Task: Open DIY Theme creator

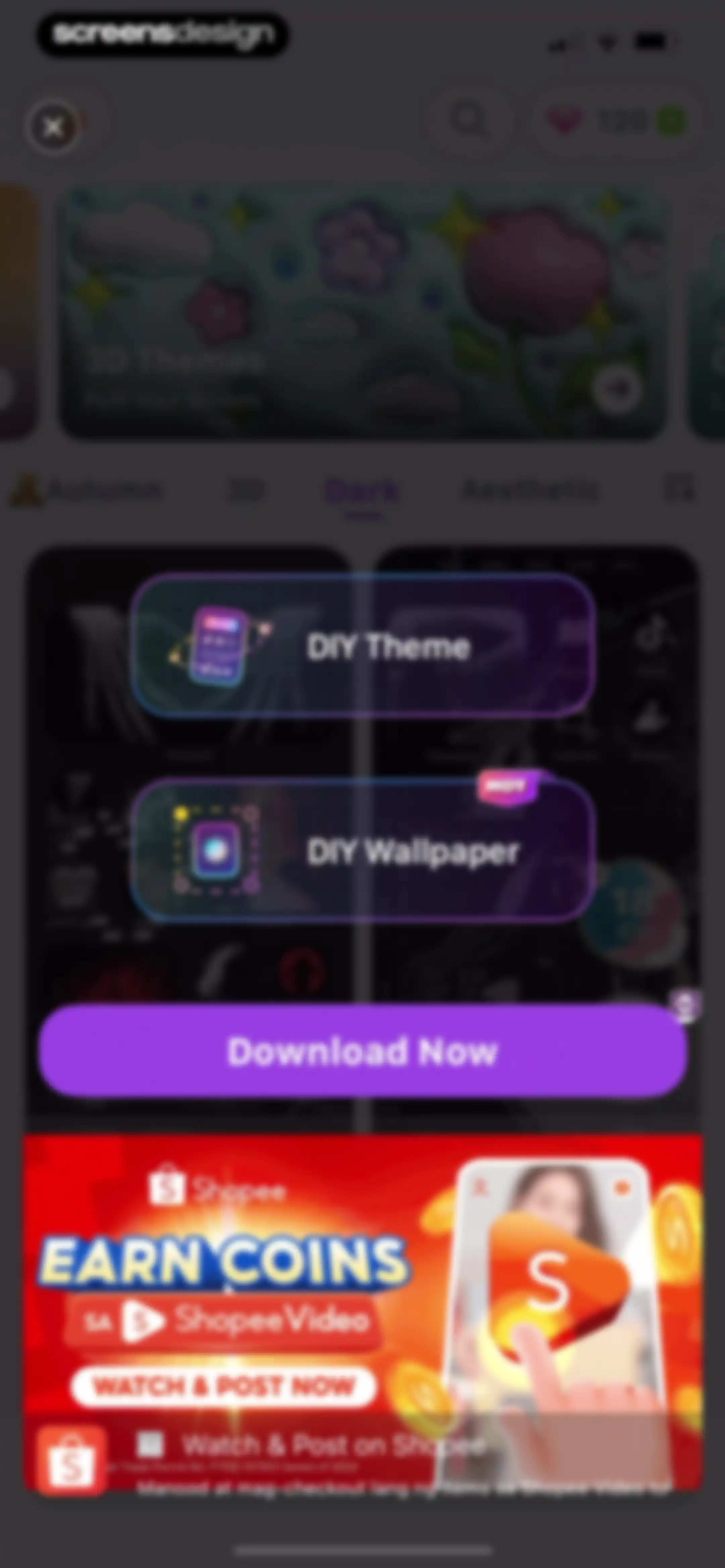Action: [x=363, y=646]
